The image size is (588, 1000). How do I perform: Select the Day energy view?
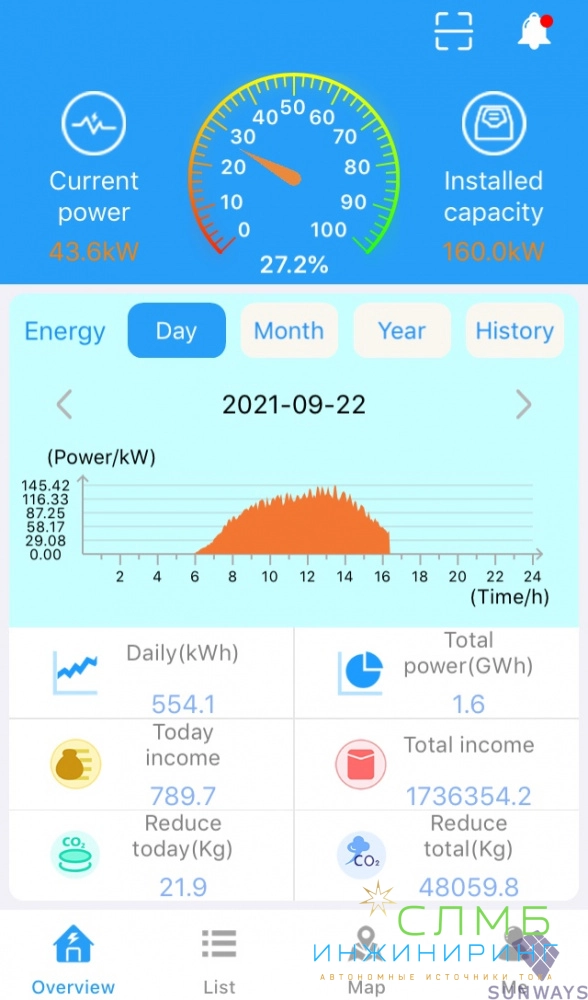coord(177,330)
